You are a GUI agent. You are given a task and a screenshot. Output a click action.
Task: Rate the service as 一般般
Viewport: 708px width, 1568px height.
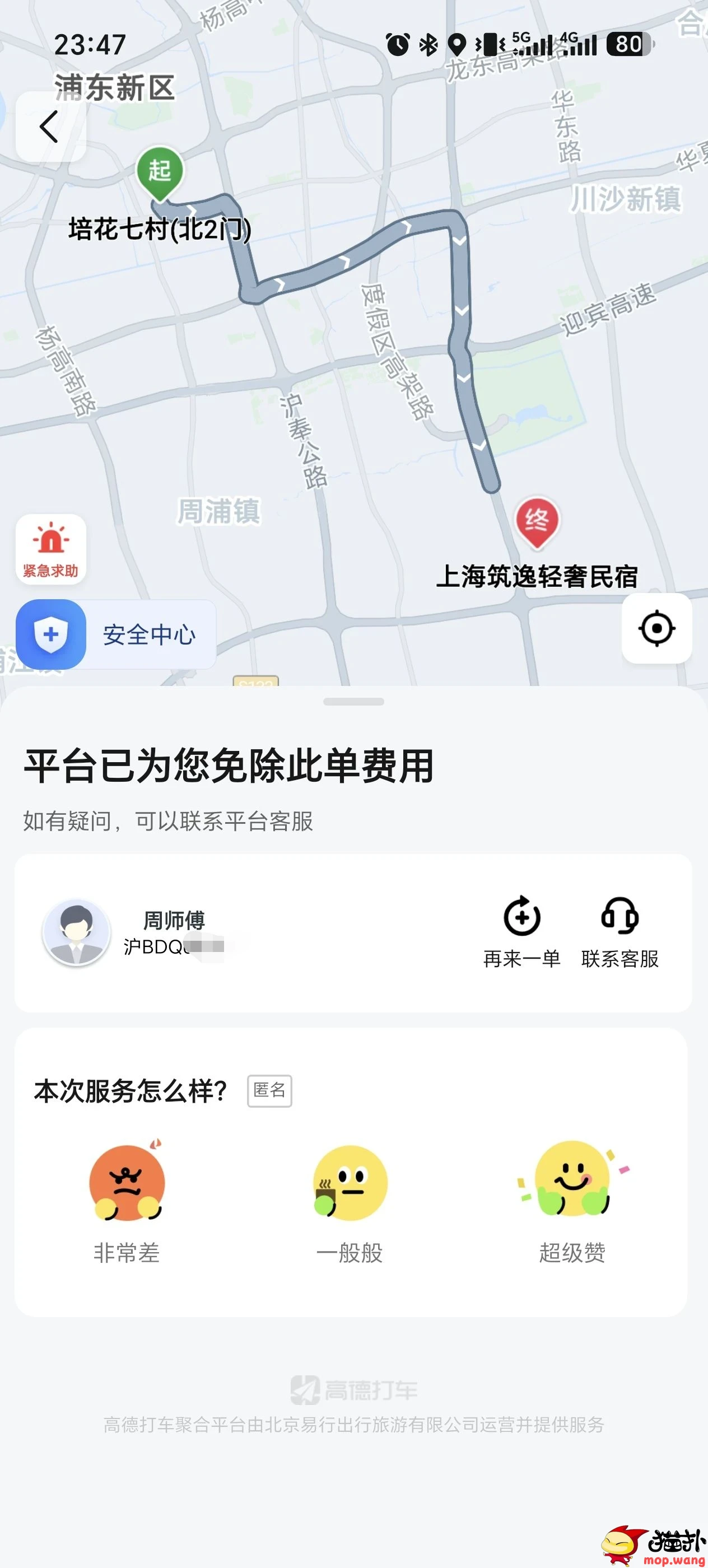tap(350, 1201)
